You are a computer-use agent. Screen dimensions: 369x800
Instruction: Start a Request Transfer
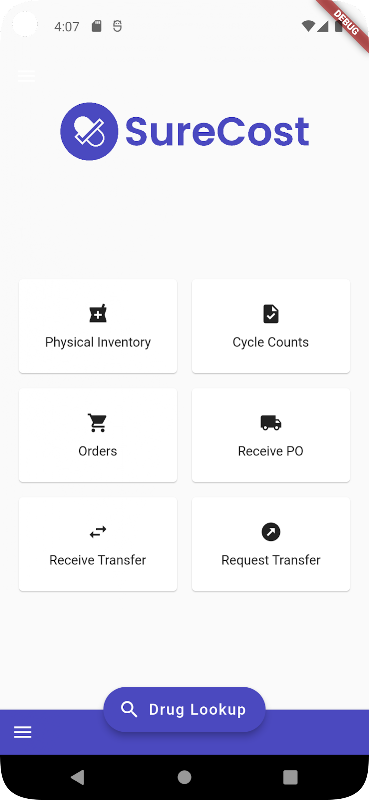coord(271,544)
